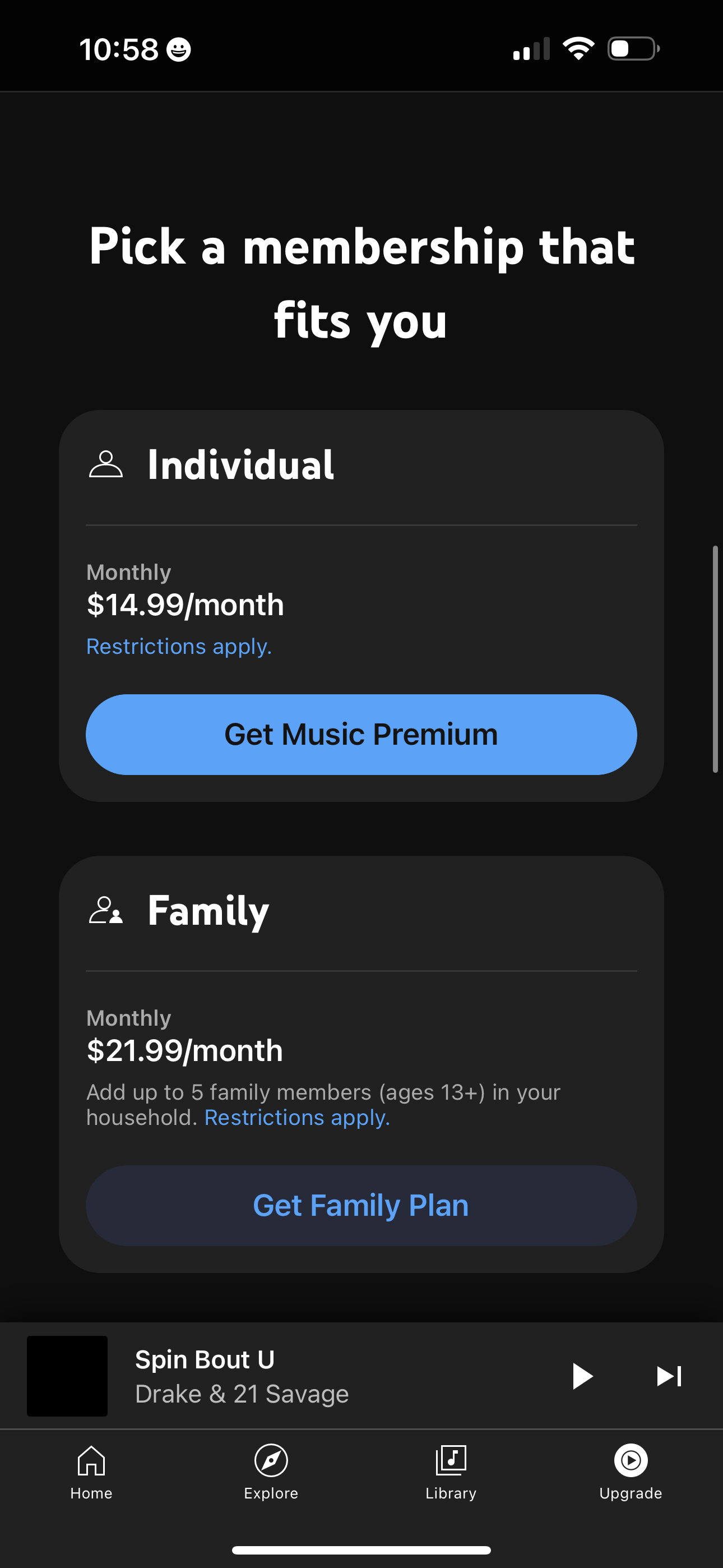
Task: Tap the Wi-Fi status icon
Action: (x=579, y=49)
